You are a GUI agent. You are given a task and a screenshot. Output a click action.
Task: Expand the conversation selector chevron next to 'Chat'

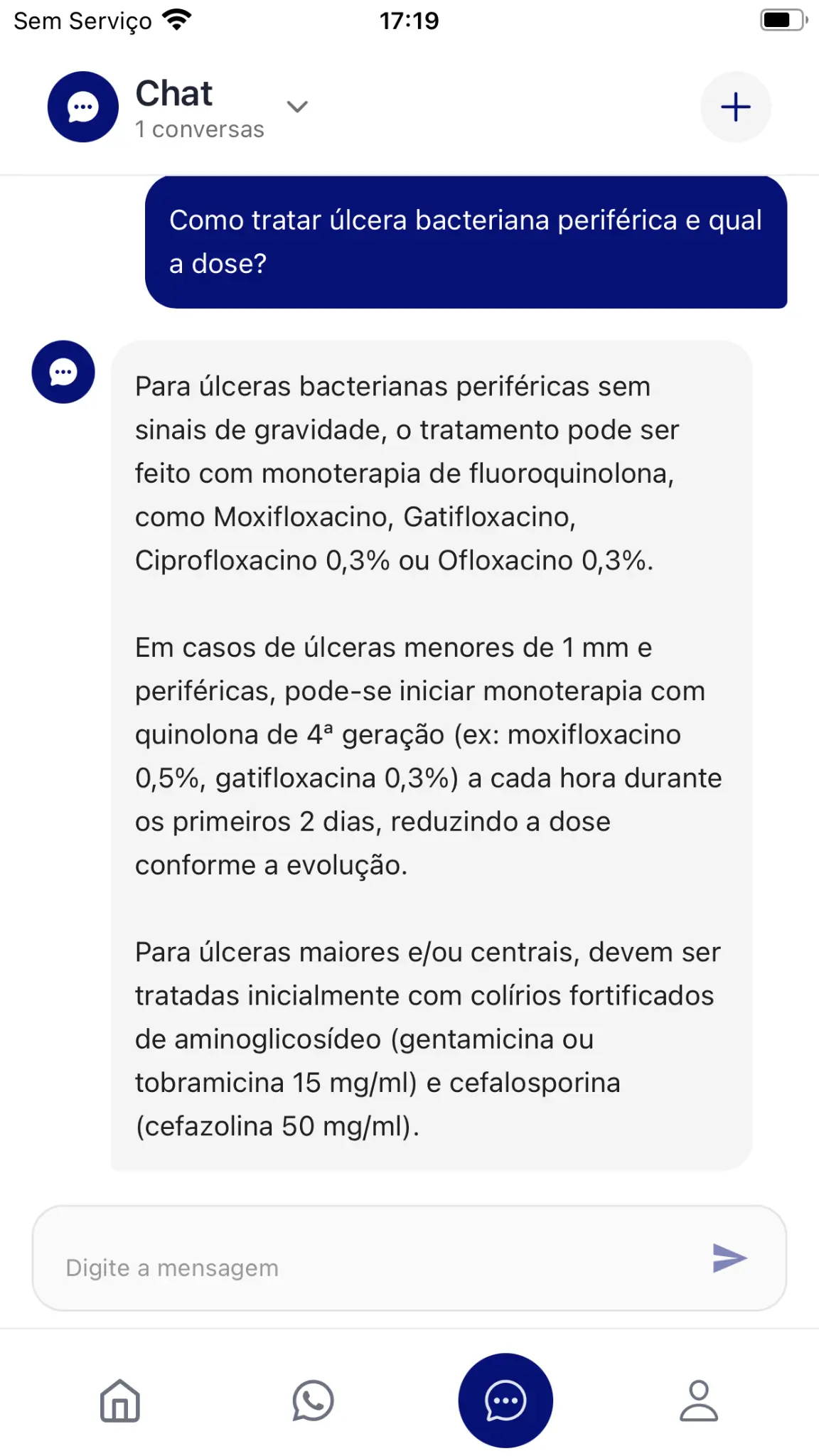point(297,106)
